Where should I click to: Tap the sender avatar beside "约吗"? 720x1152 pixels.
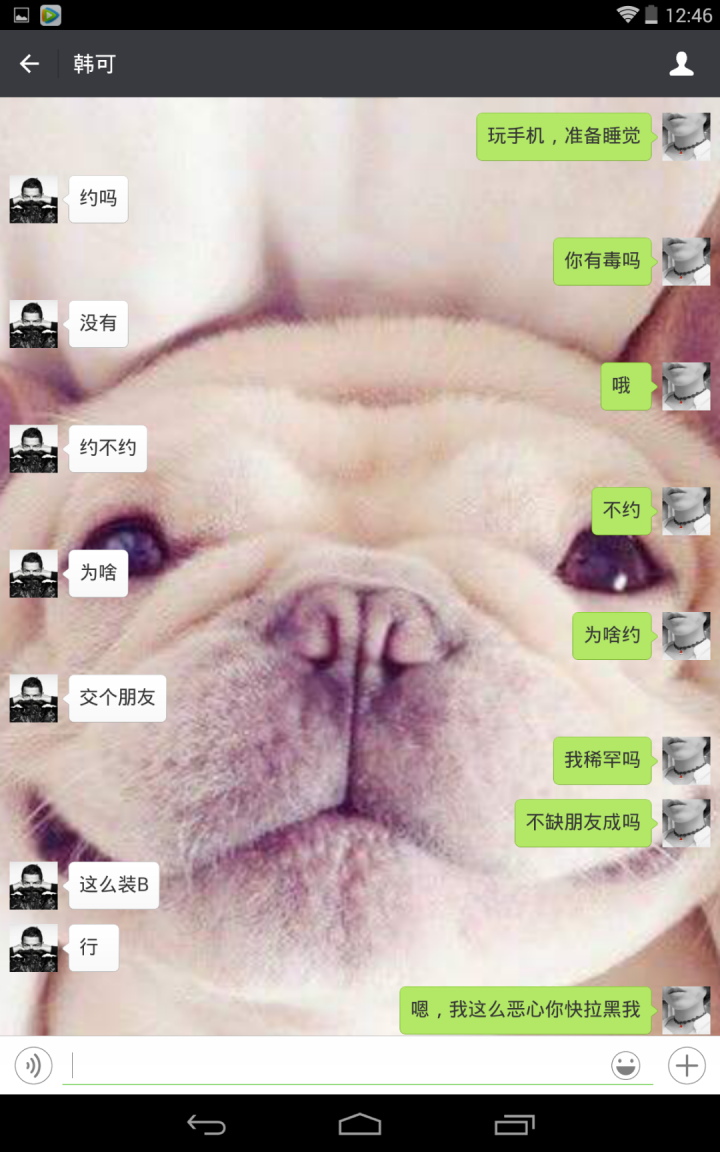34,199
